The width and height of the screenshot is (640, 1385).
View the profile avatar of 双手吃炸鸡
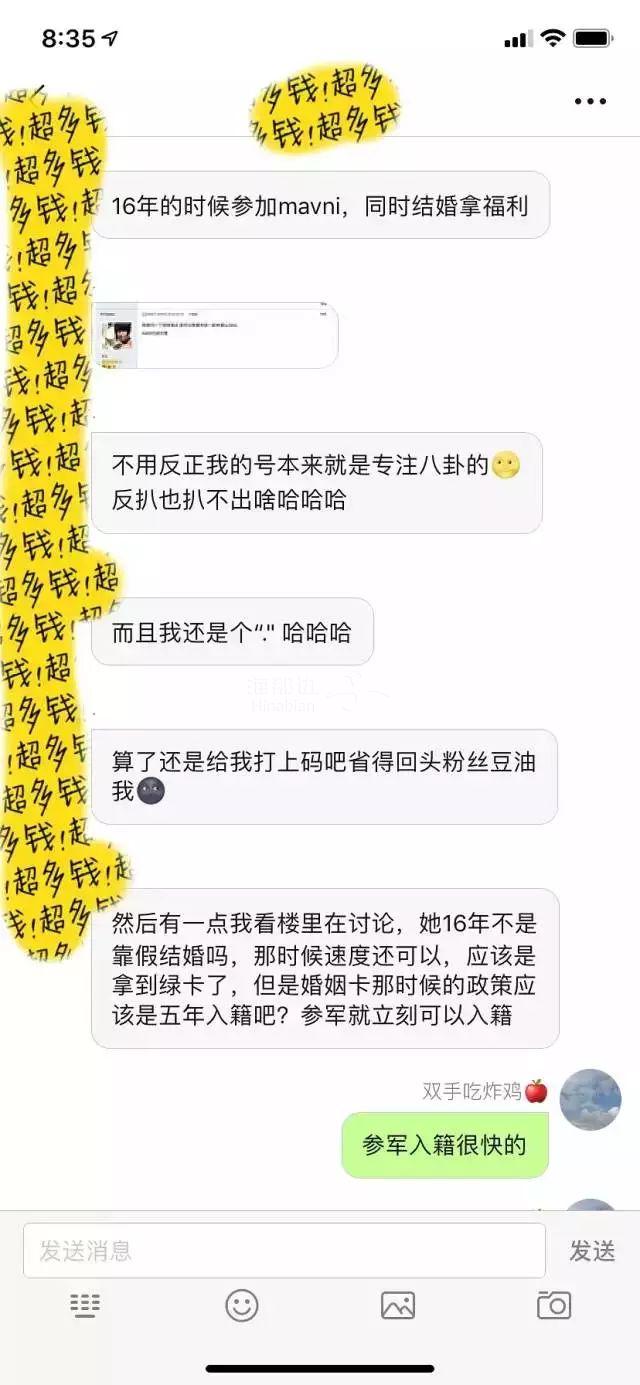590,1099
